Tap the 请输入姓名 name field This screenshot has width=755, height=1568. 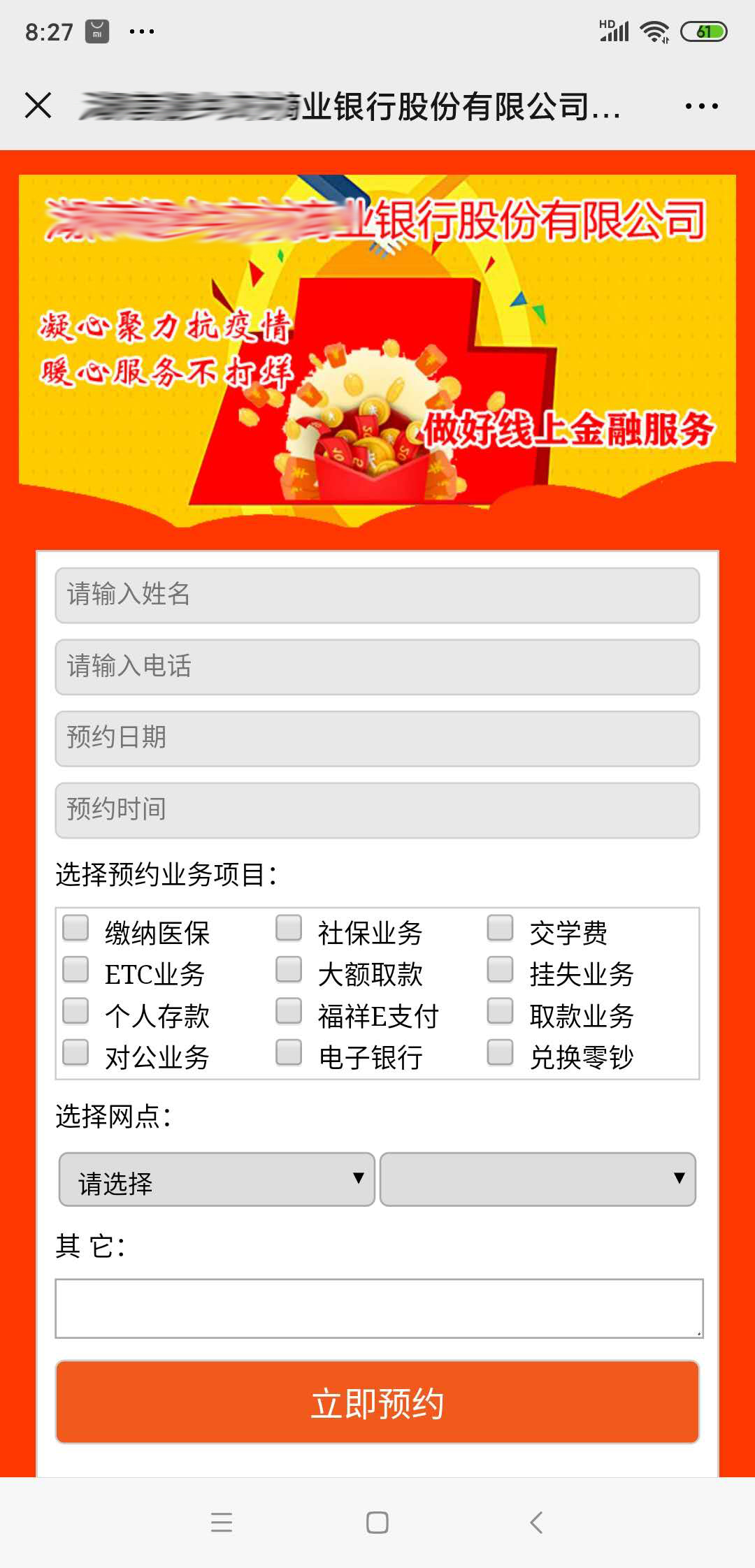(x=377, y=595)
